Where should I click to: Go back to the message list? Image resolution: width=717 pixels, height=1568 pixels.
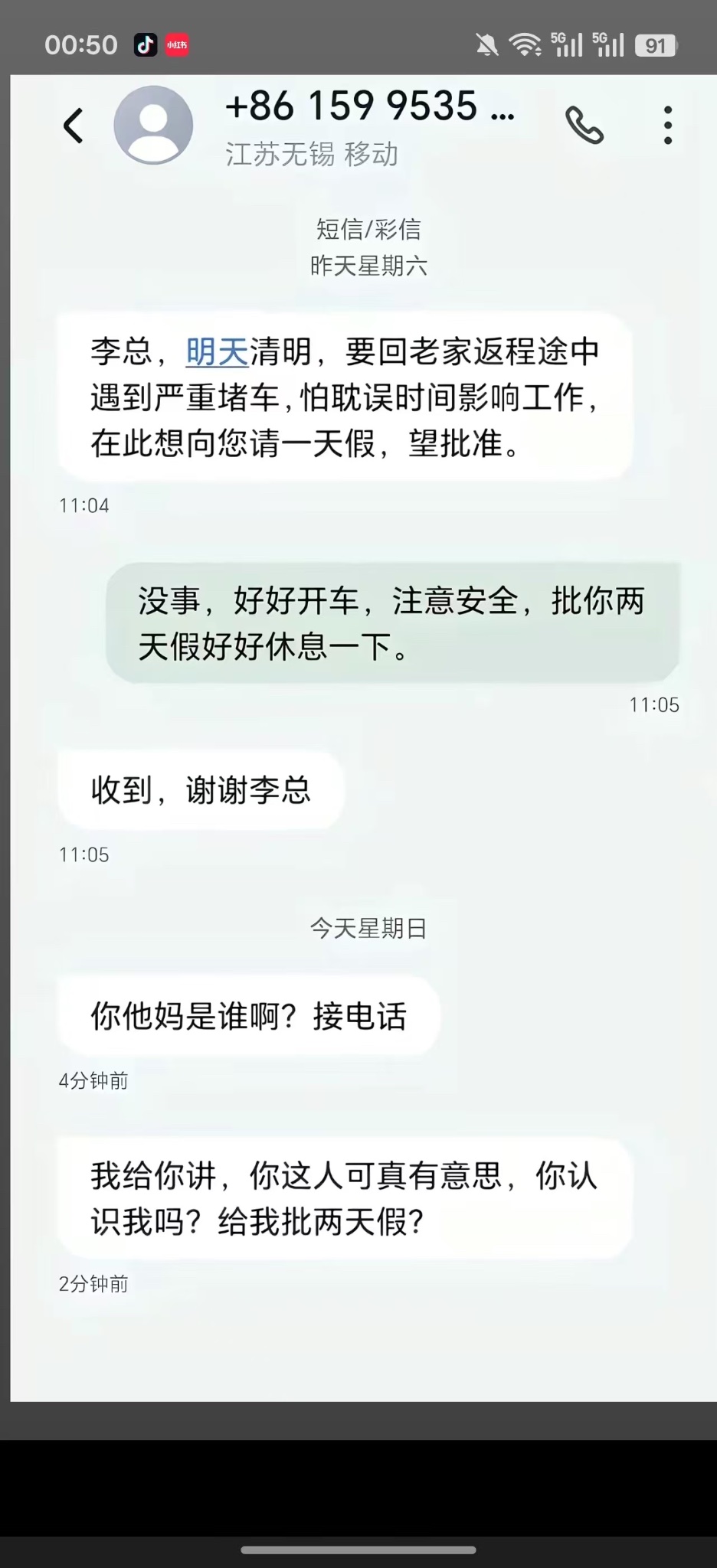point(74,126)
